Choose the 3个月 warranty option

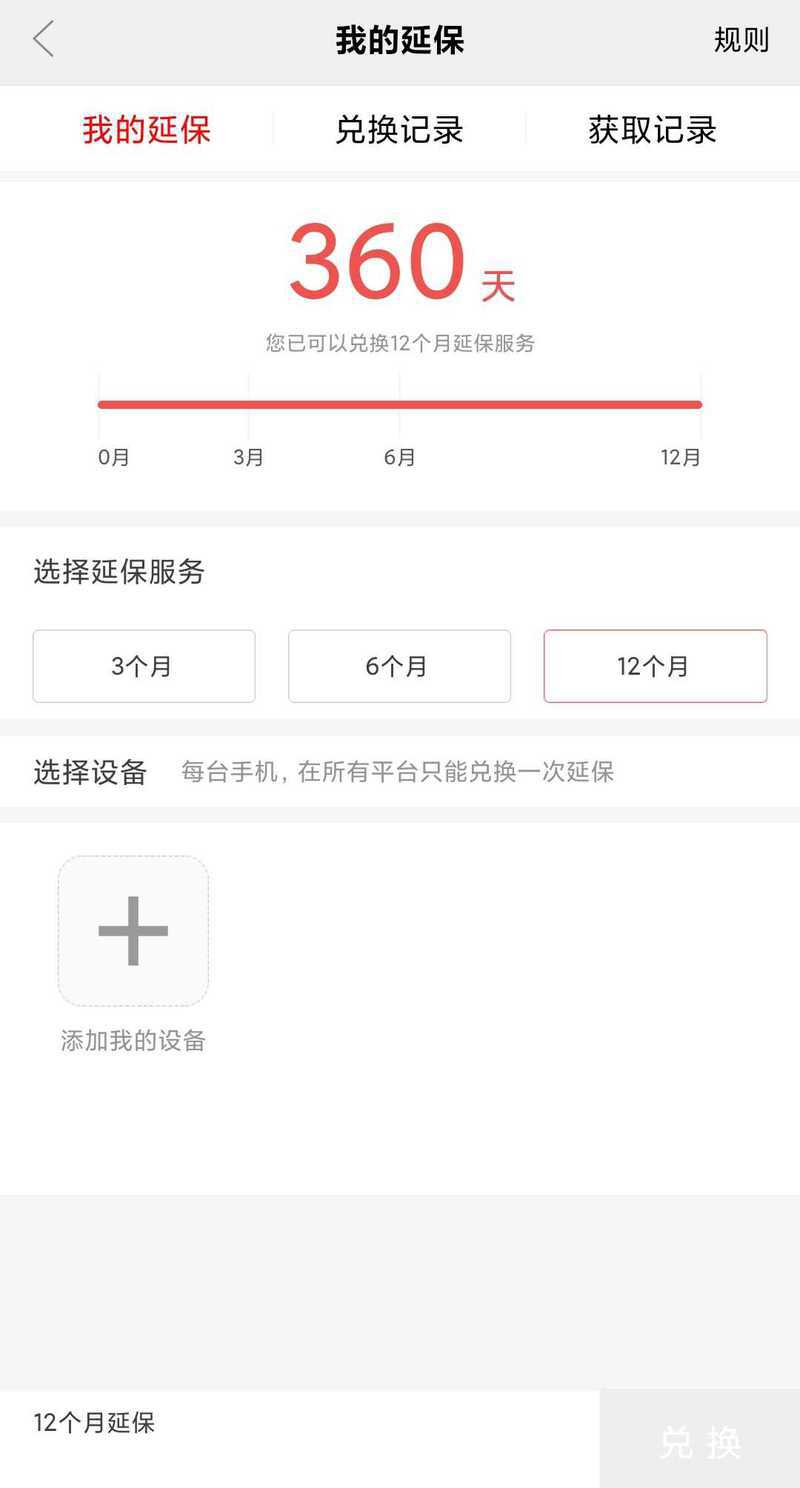[x=144, y=666]
